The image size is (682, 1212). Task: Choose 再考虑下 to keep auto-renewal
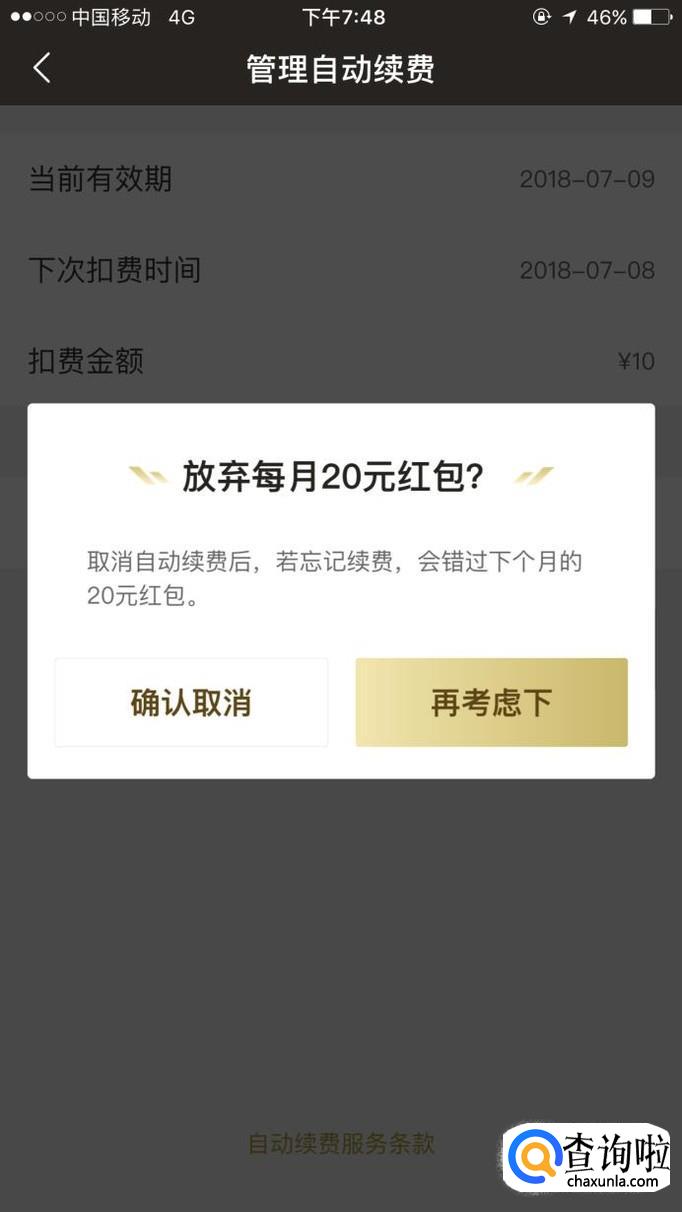click(491, 702)
